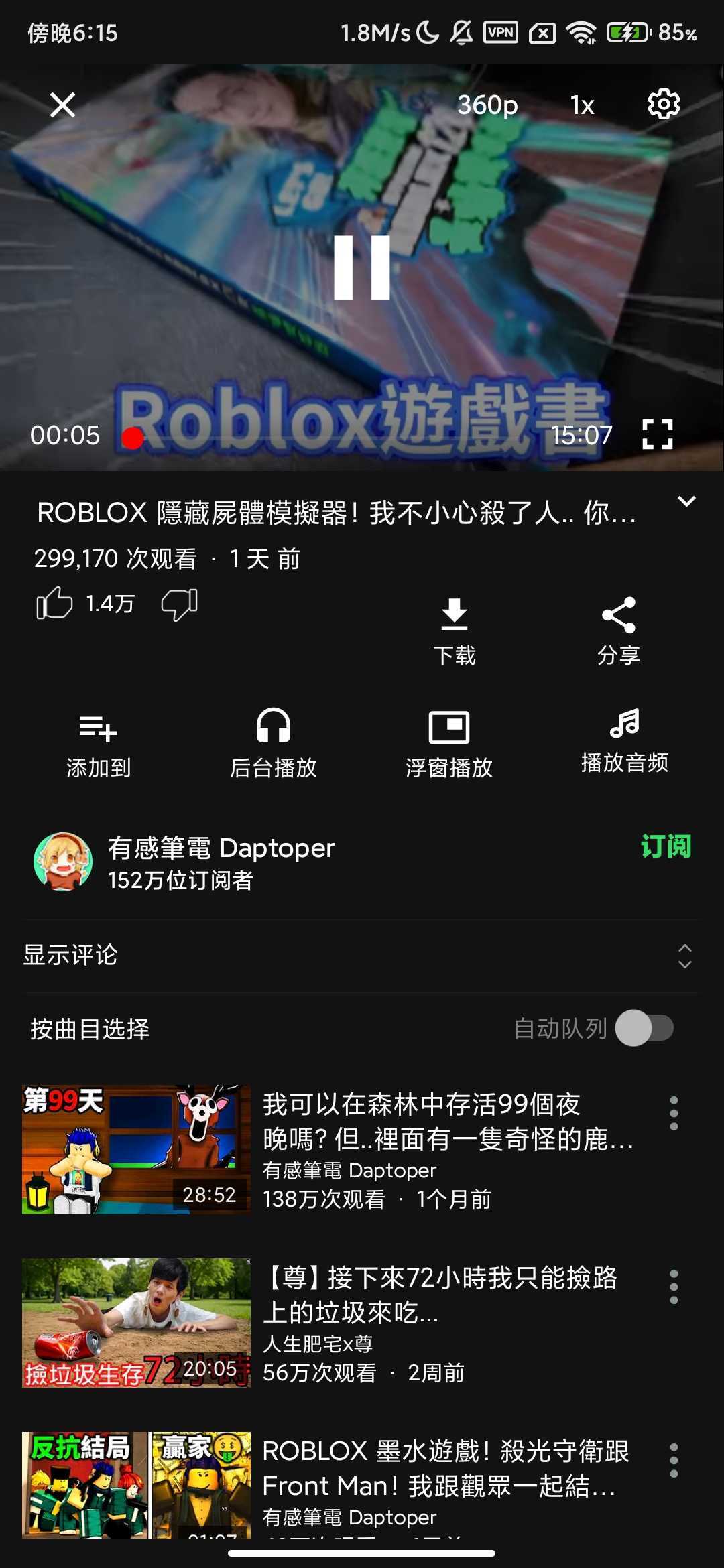Subscribe to 有感筆電 Daptoper (订阅)
Screen dimensions: 724x1568
pyautogui.click(x=665, y=846)
